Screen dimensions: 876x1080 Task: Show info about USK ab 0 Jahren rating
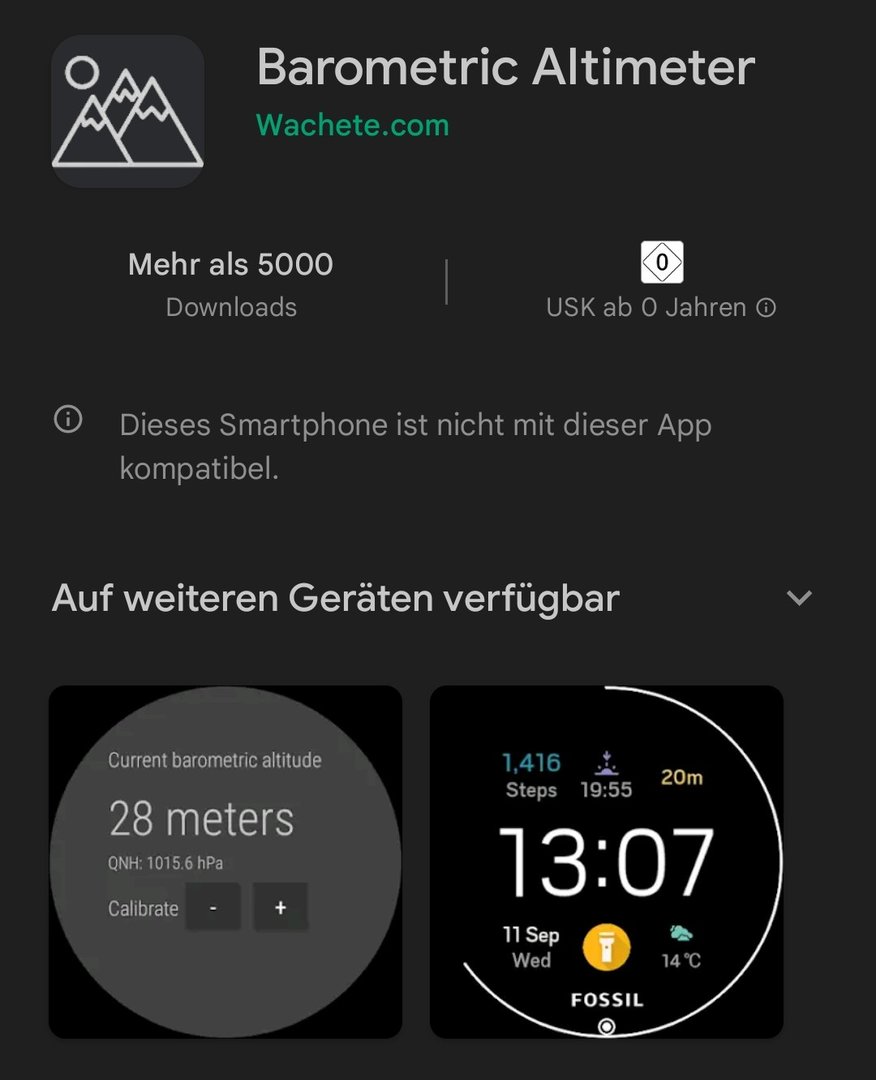[x=766, y=308]
